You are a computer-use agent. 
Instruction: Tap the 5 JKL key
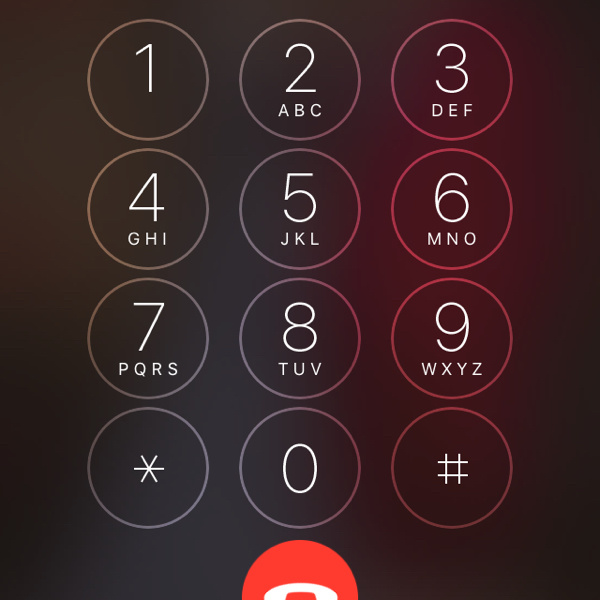click(300, 208)
